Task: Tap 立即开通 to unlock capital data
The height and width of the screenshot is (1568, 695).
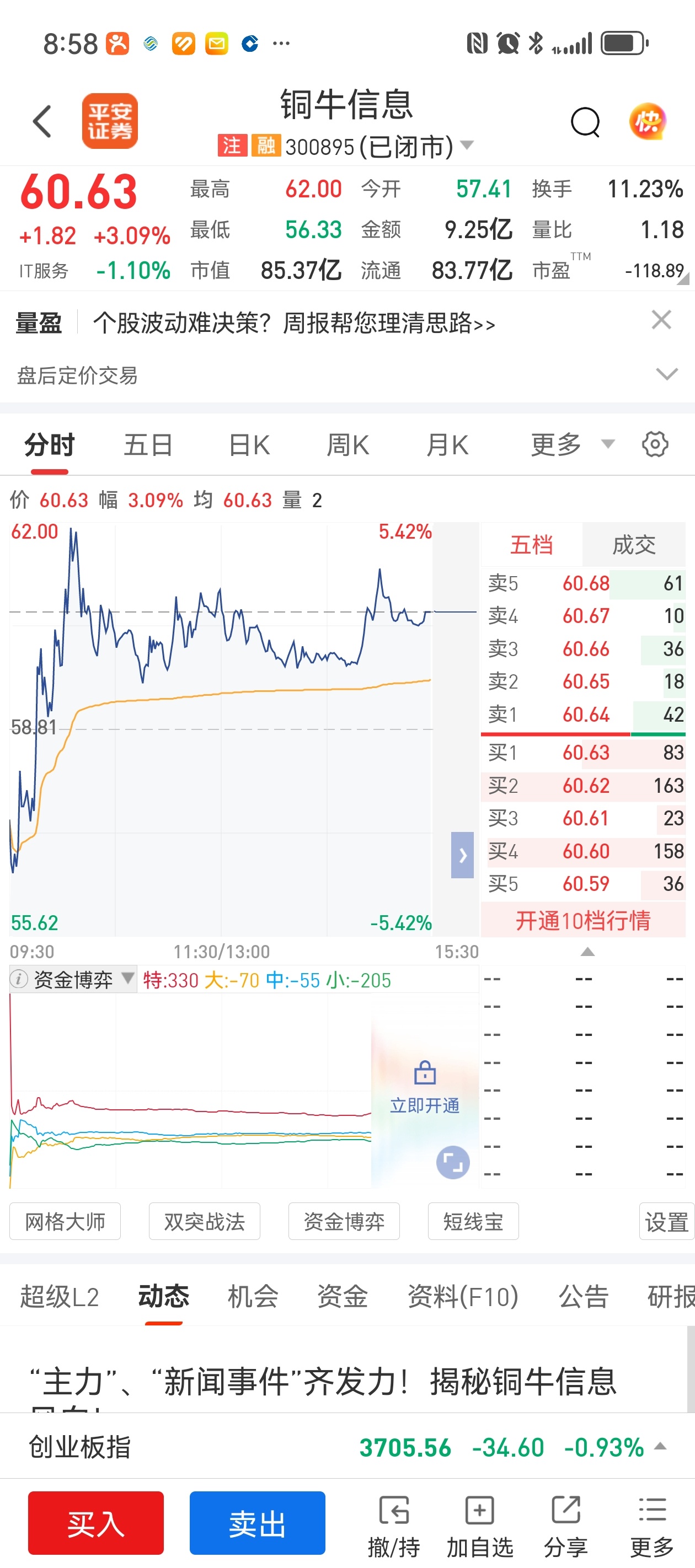Action: (425, 1088)
